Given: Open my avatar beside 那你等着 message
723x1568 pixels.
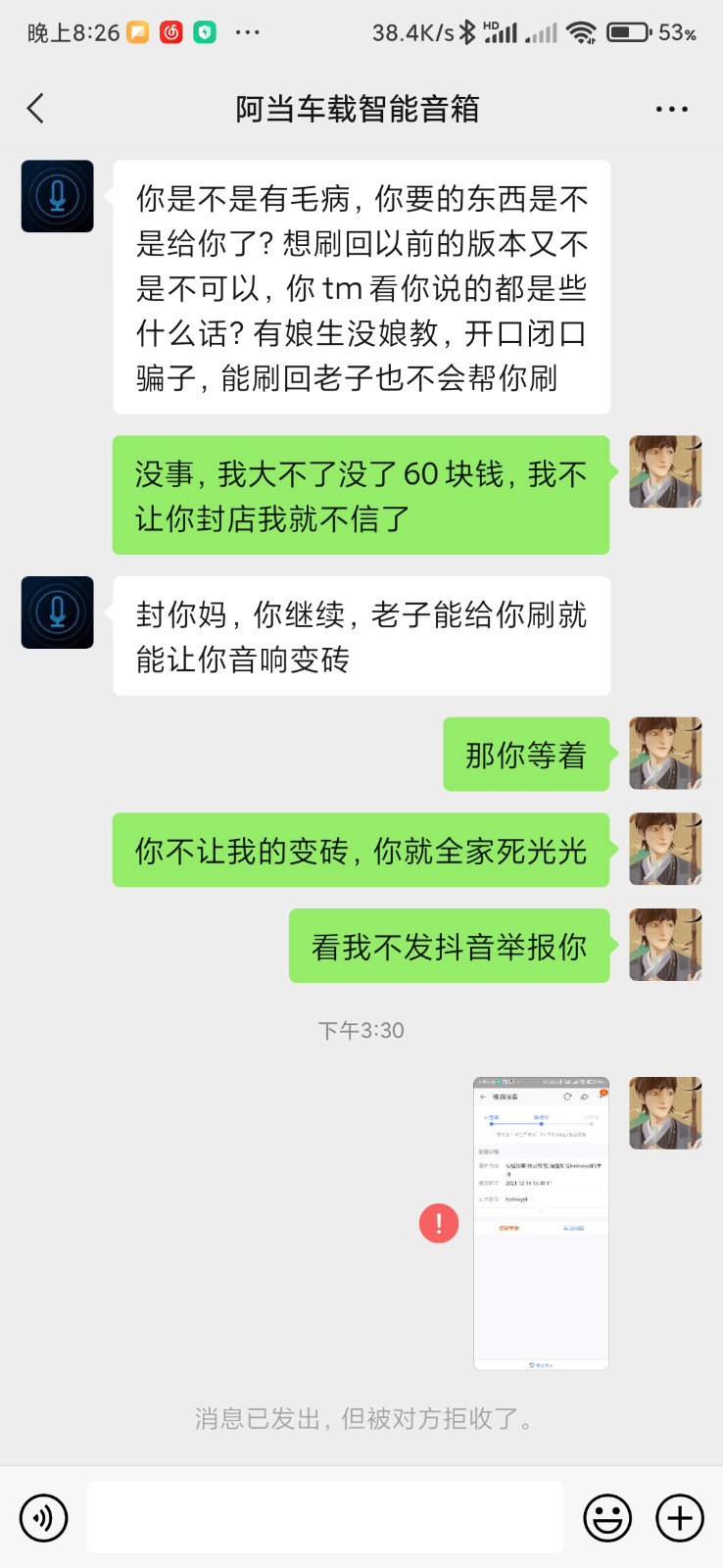Looking at the screenshot, I should [665, 754].
